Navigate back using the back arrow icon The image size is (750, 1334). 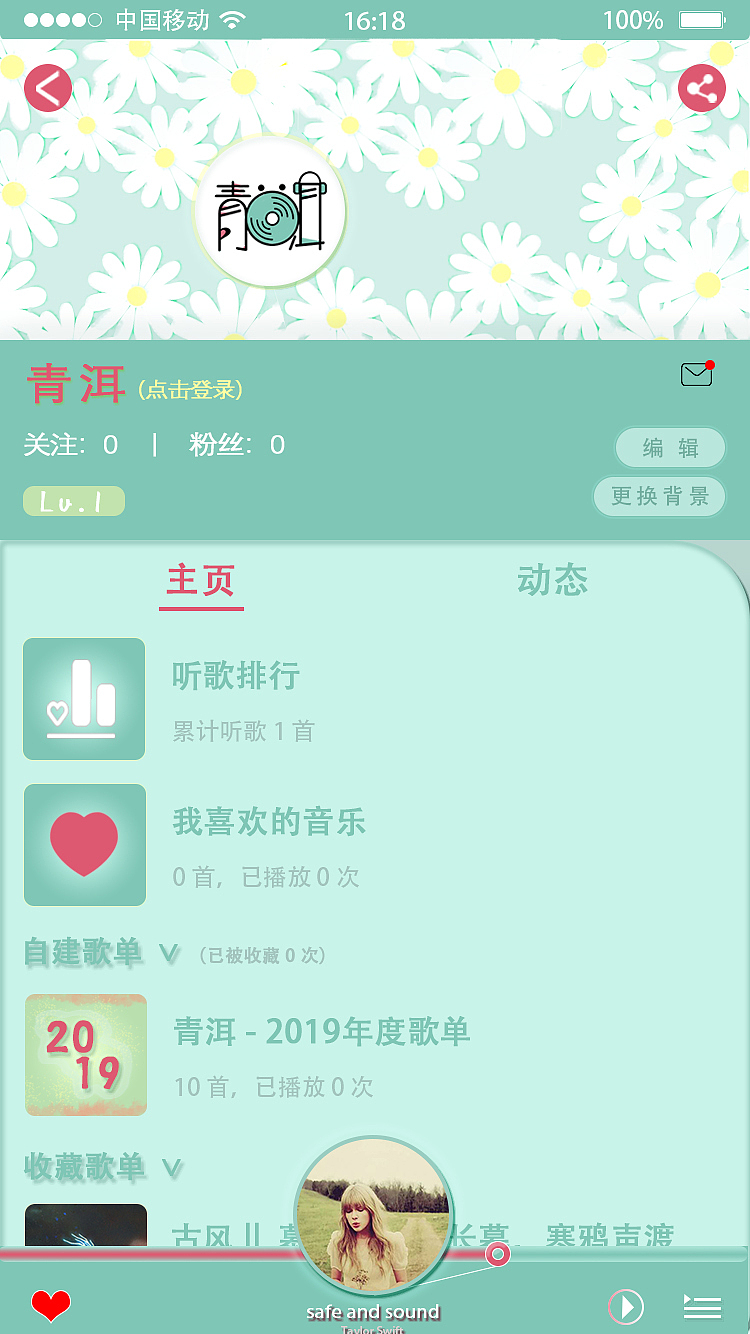(48, 88)
